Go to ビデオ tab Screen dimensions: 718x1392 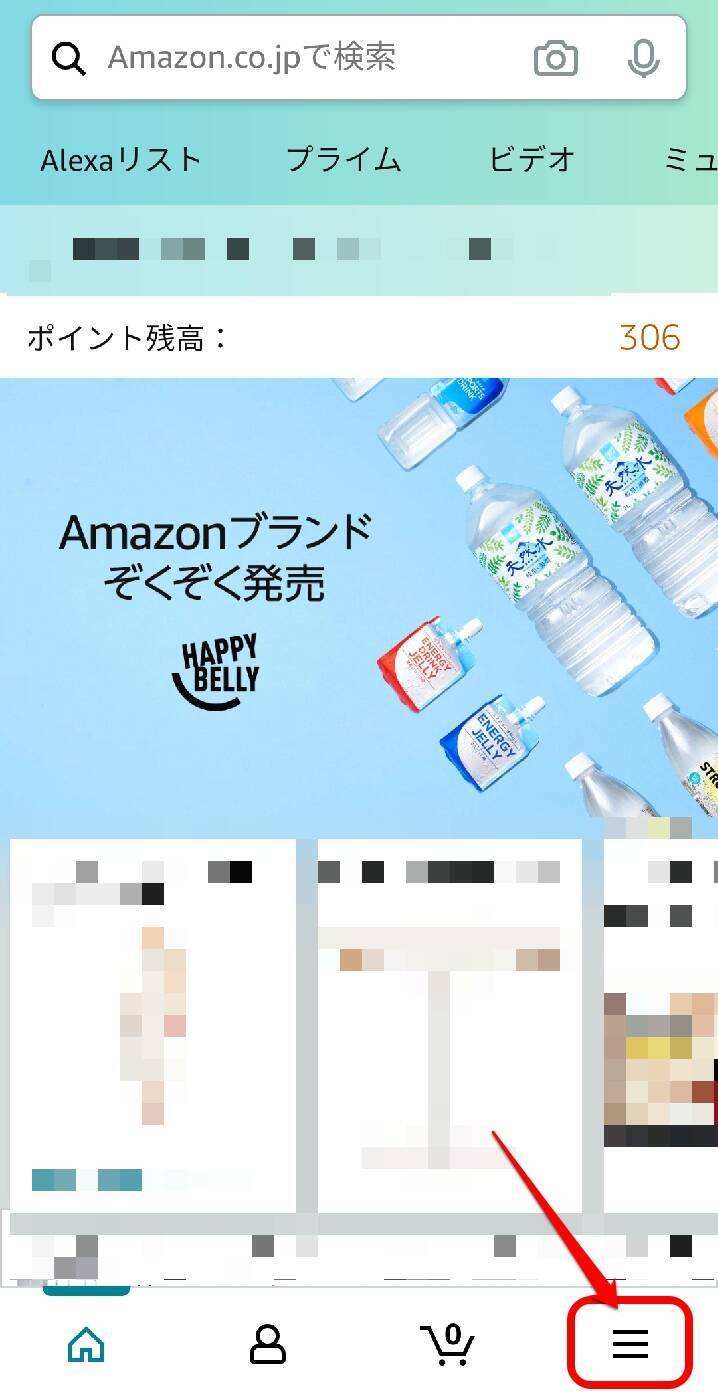[532, 160]
